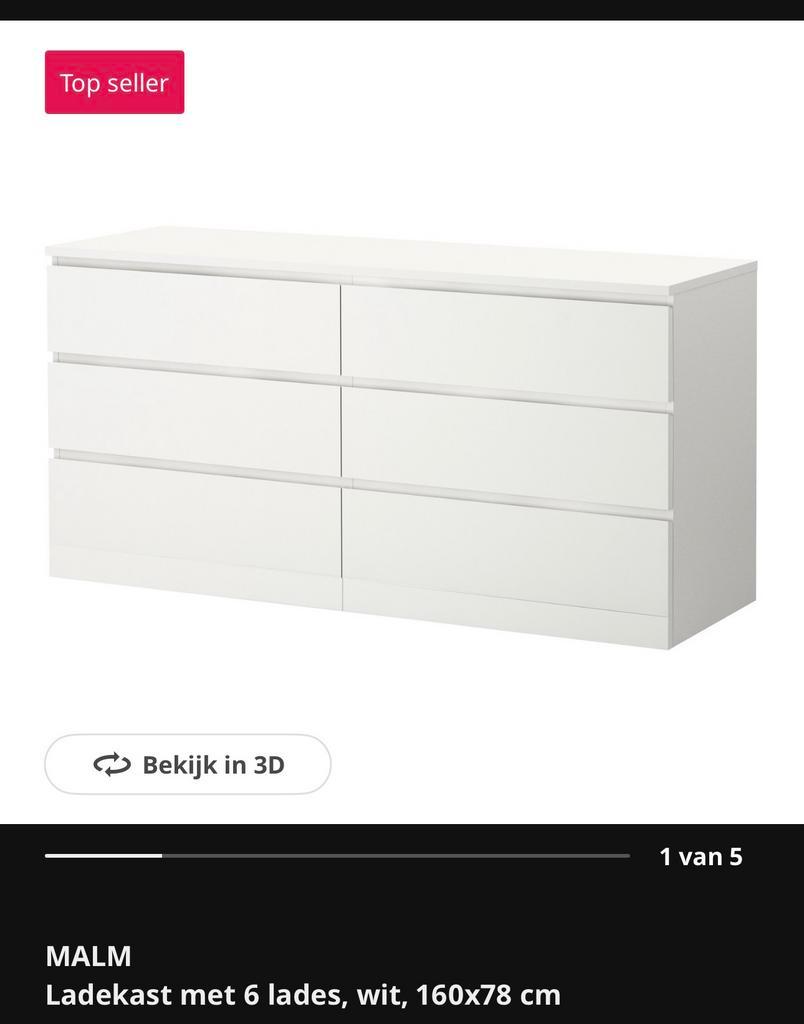The height and width of the screenshot is (1024, 804).
Task: Enable interactive product rotation
Action: tap(186, 763)
